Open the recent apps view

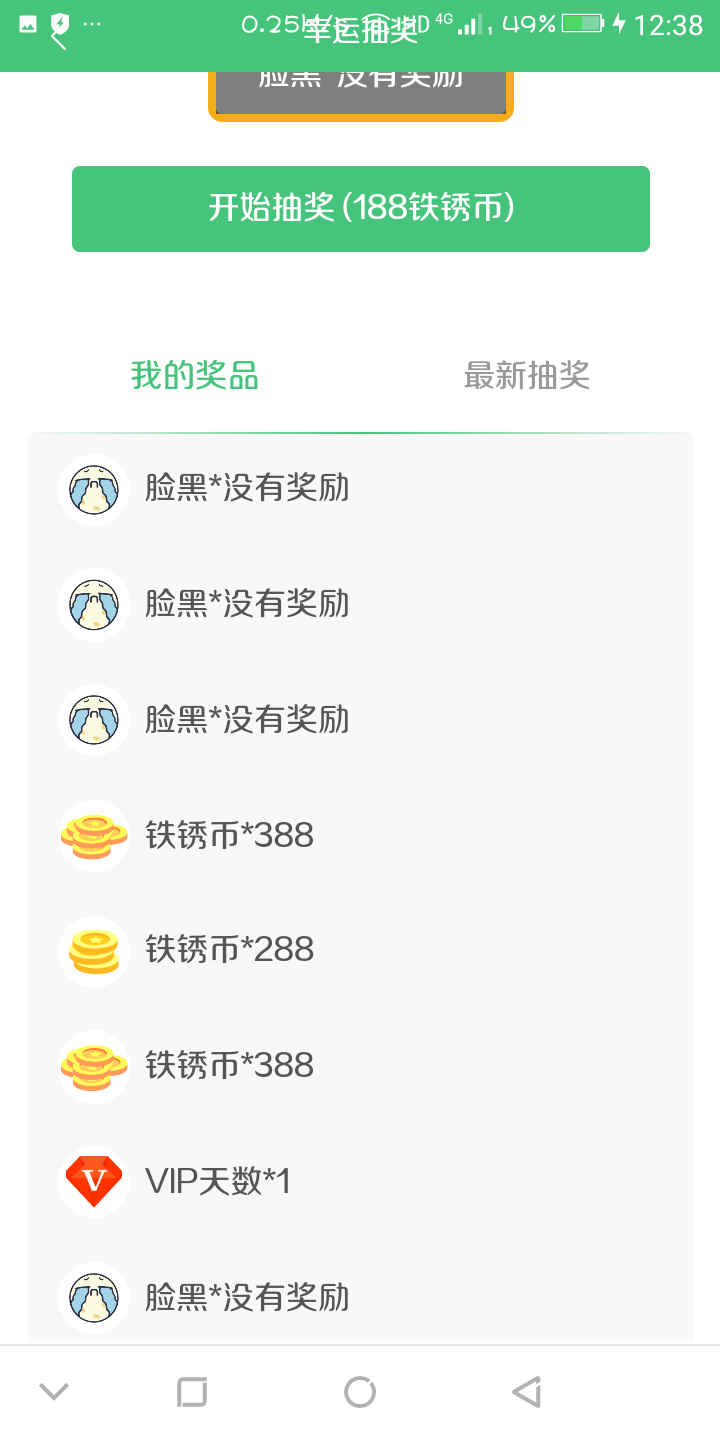(191, 1391)
